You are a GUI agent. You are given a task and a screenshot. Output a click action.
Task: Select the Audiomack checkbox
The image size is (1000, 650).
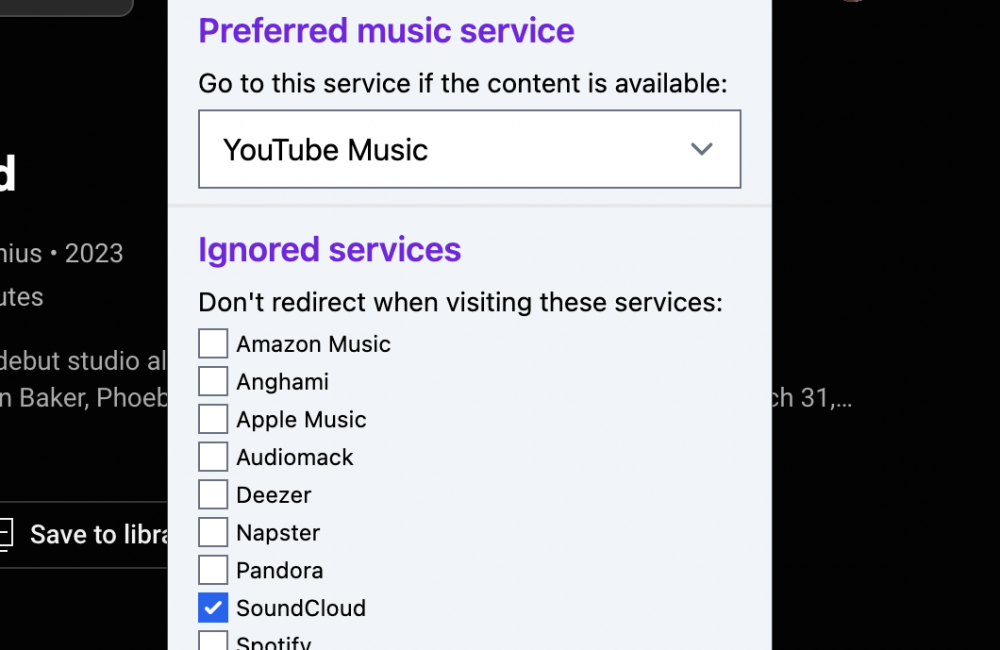pos(213,457)
